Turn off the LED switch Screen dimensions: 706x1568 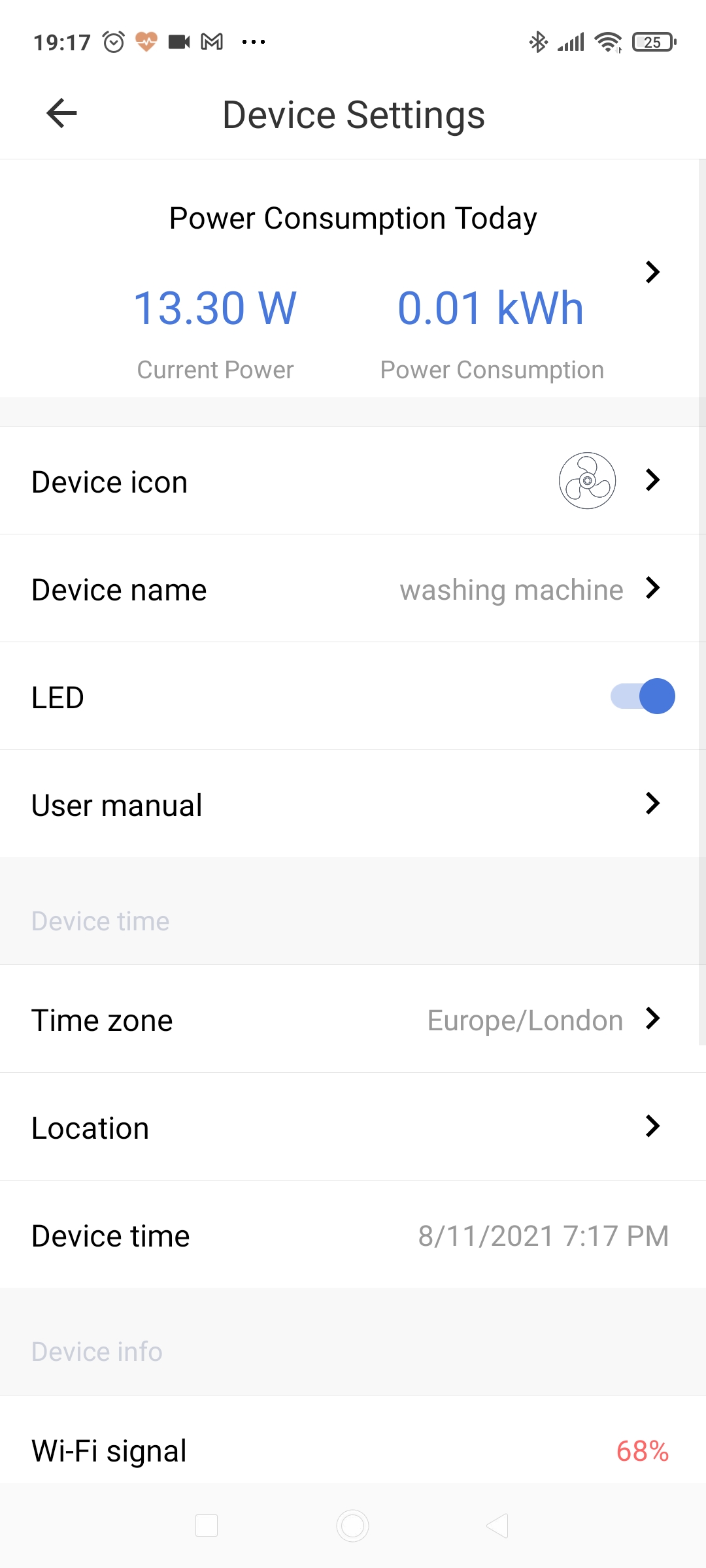coord(642,696)
